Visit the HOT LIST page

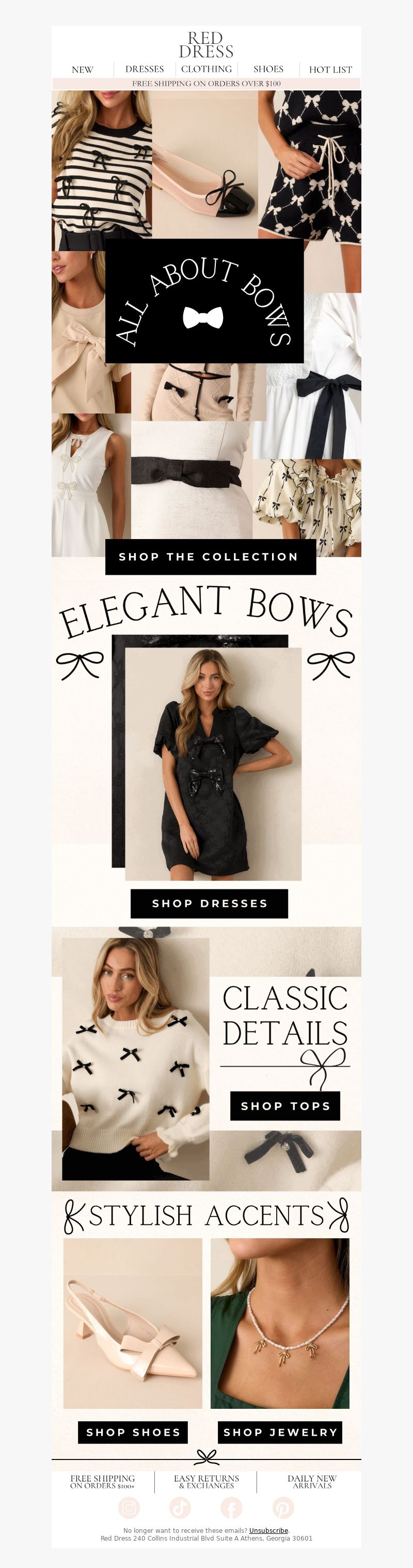coord(330,69)
